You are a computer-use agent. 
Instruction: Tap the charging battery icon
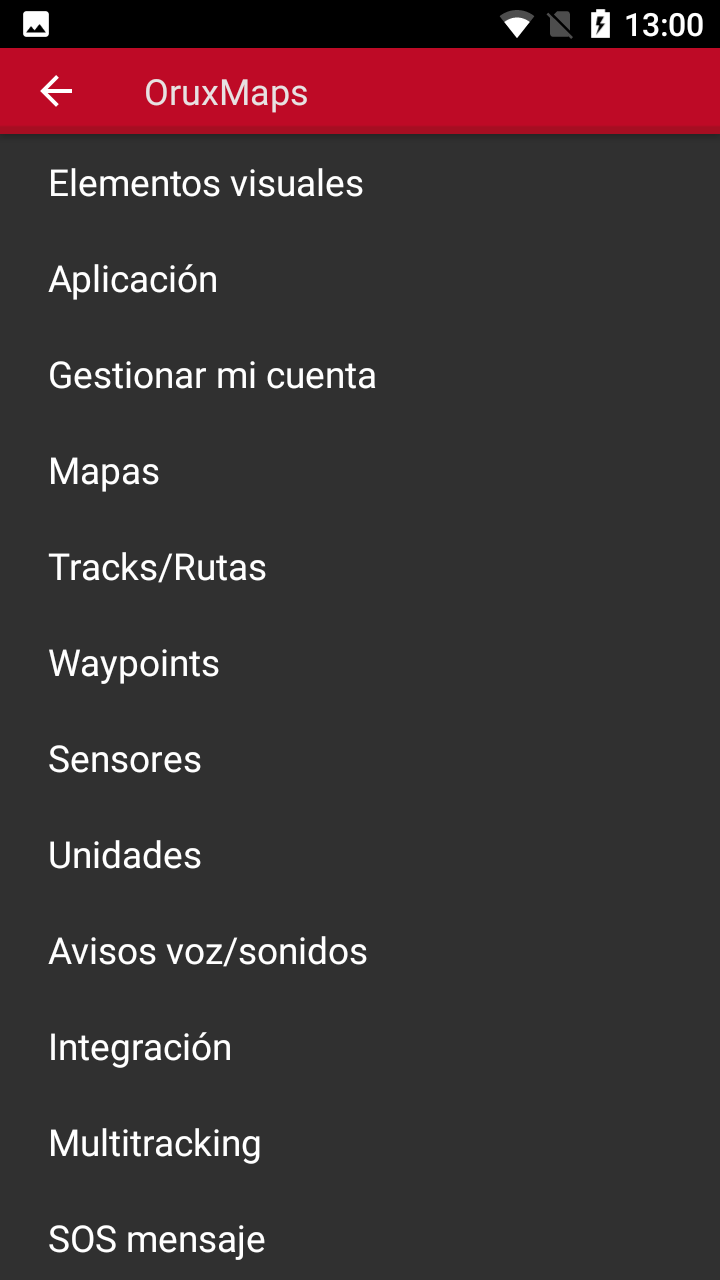(x=604, y=23)
